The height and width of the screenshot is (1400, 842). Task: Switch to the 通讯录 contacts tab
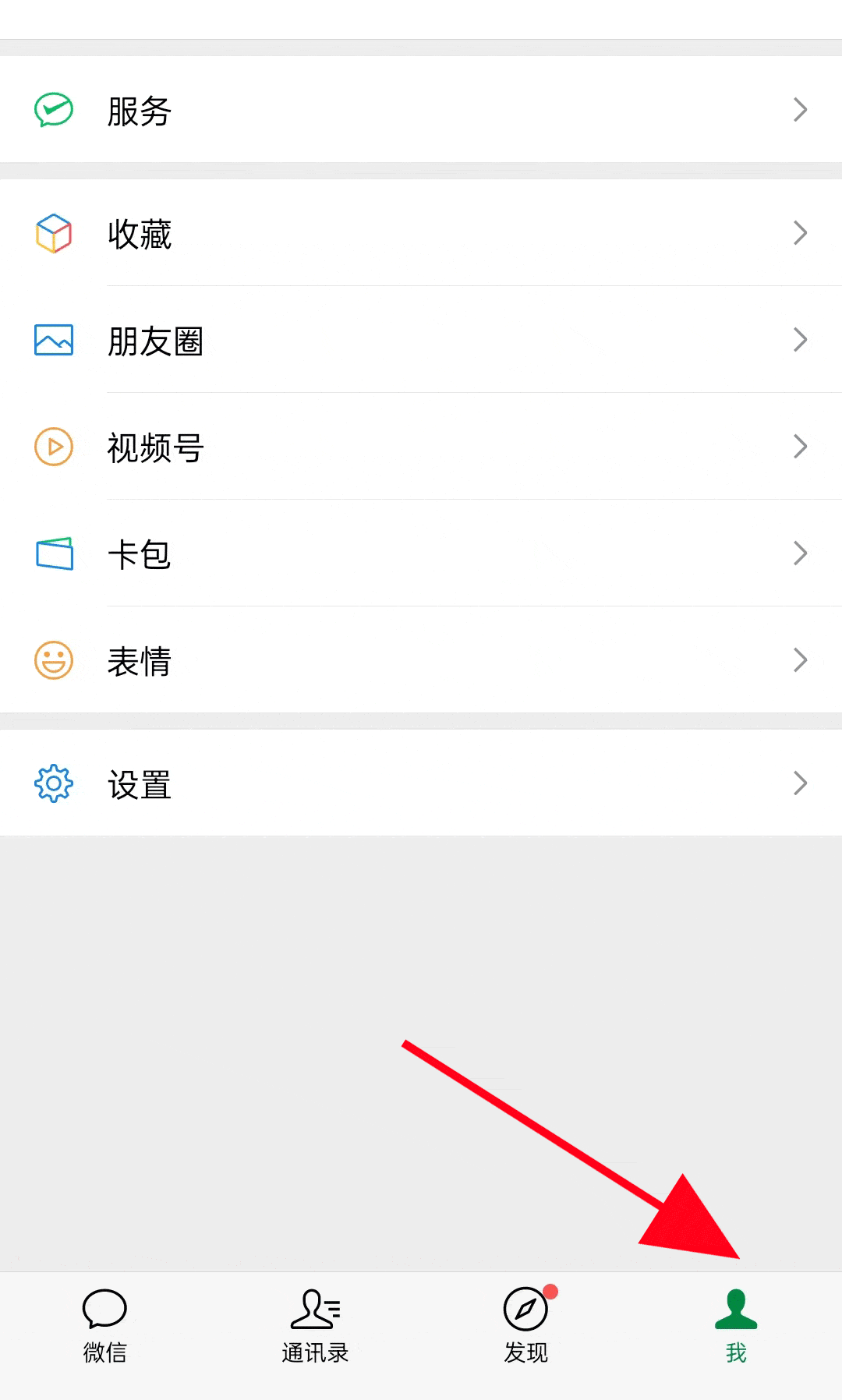(316, 1325)
